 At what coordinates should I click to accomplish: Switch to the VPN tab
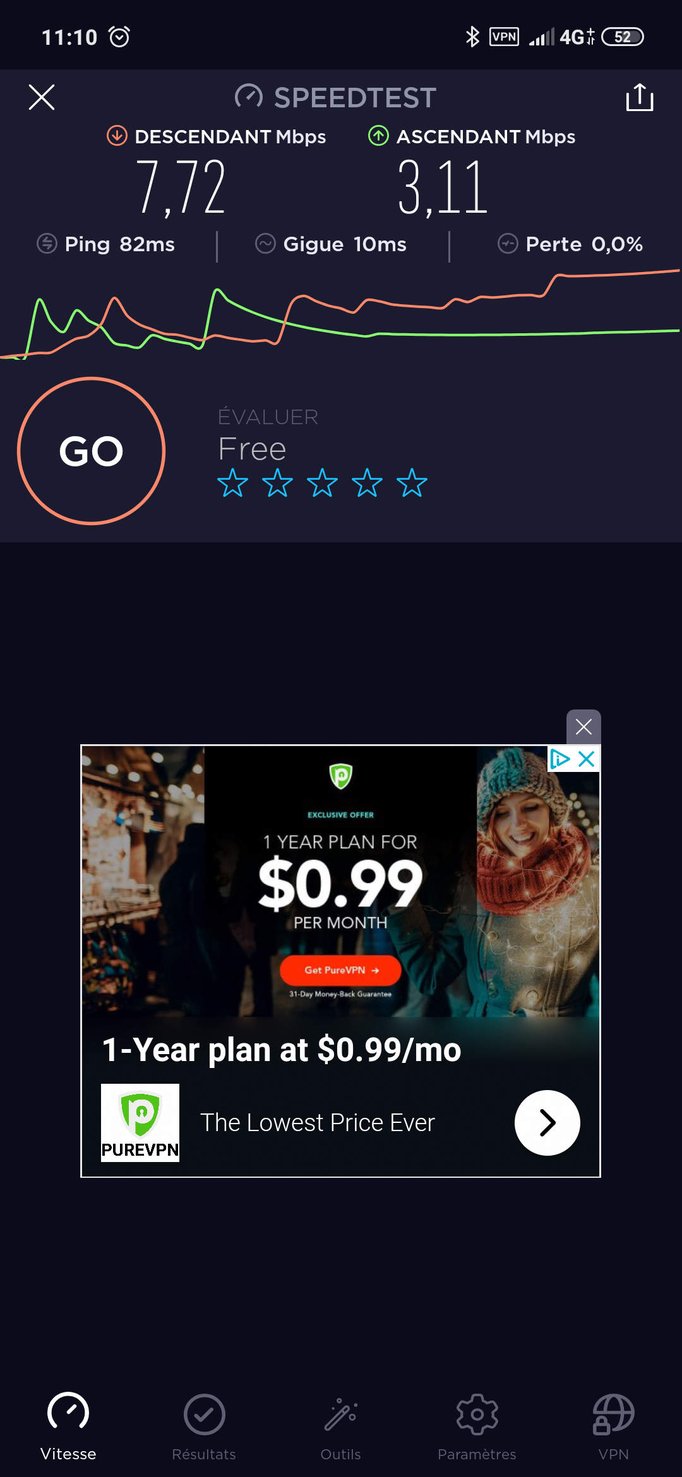[612, 1427]
